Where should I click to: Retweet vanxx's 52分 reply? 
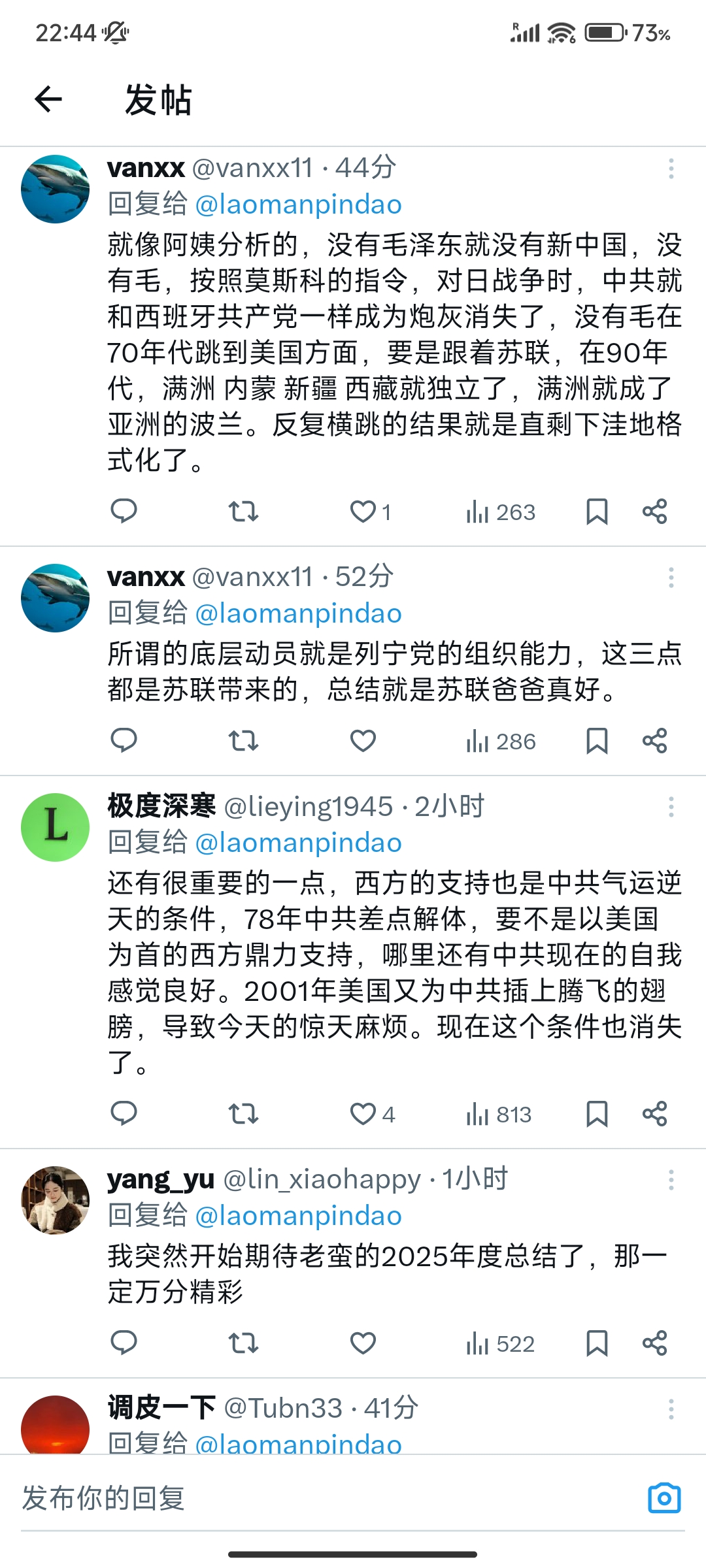[243, 741]
